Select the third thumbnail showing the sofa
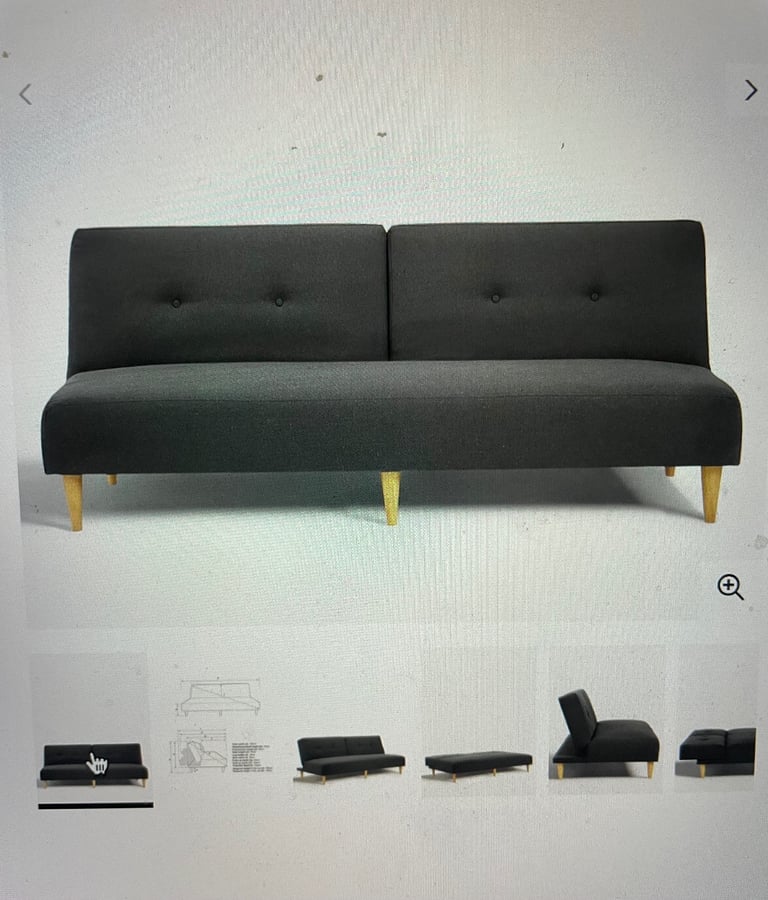768x900 pixels. pos(348,760)
